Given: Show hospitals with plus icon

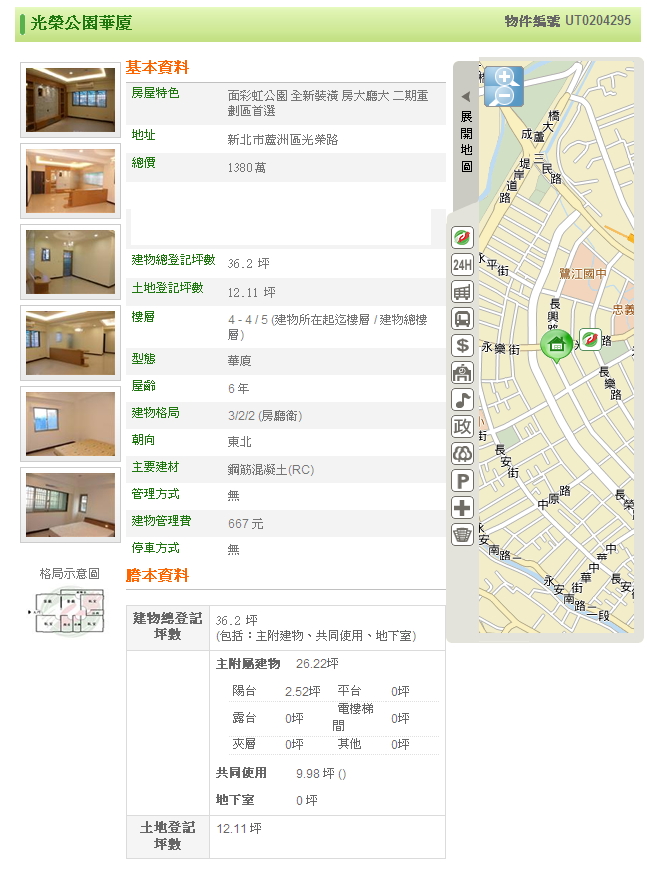Looking at the screenshot, I should (x=462, y=508).
